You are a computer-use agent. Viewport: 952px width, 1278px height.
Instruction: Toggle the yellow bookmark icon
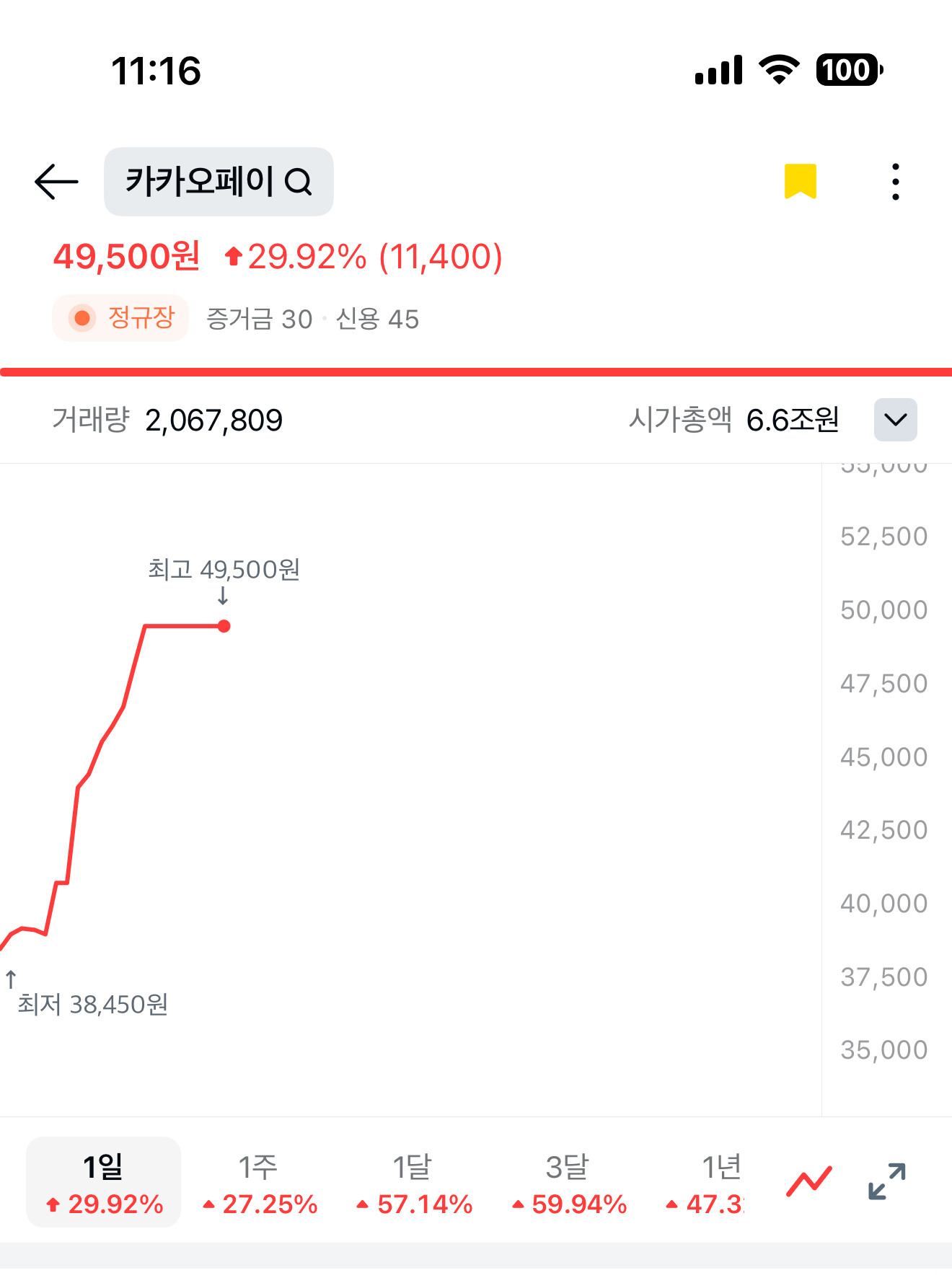[x=800, y=181]
